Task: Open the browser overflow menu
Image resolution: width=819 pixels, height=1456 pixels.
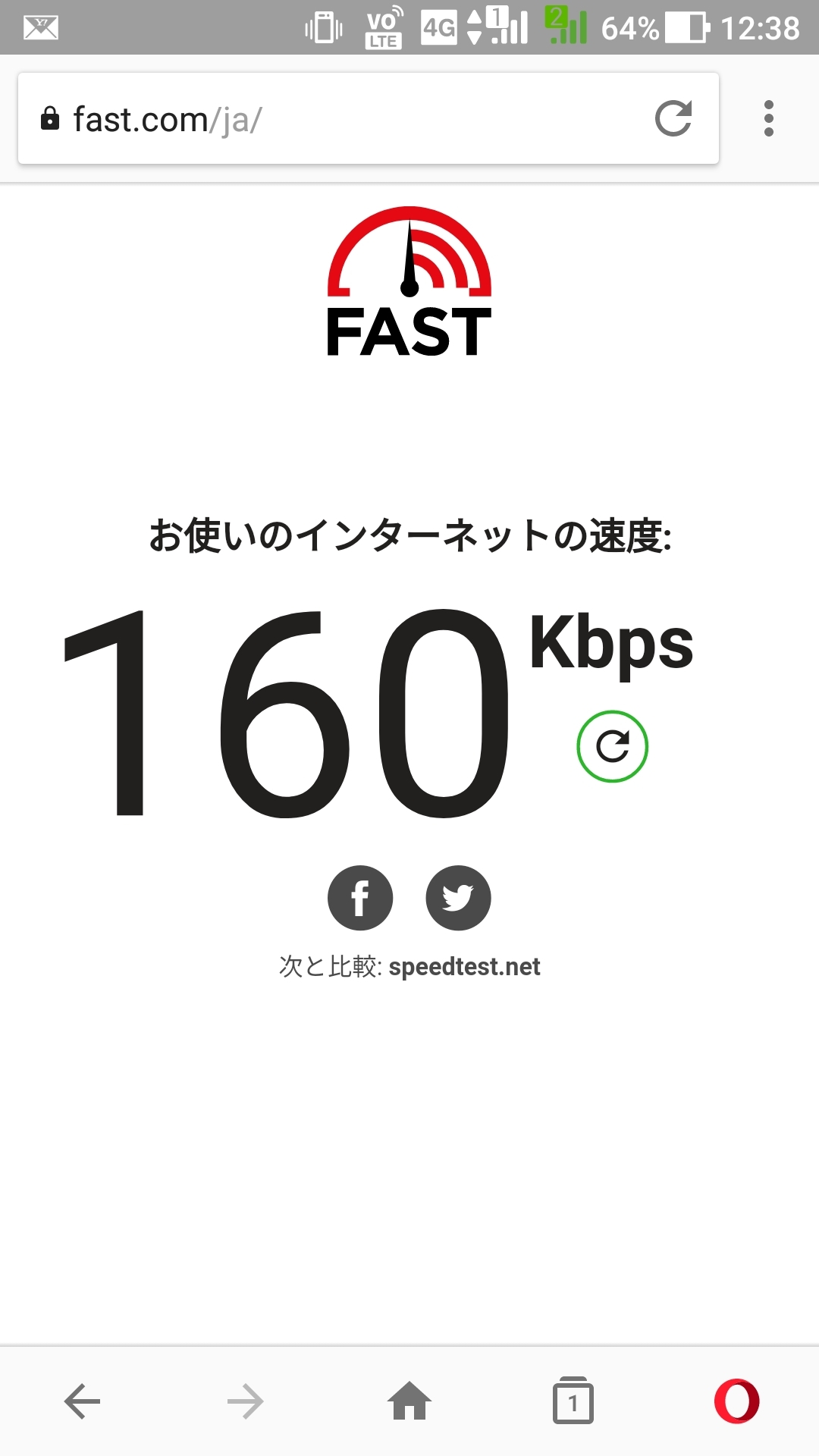Action: (768, 118)
